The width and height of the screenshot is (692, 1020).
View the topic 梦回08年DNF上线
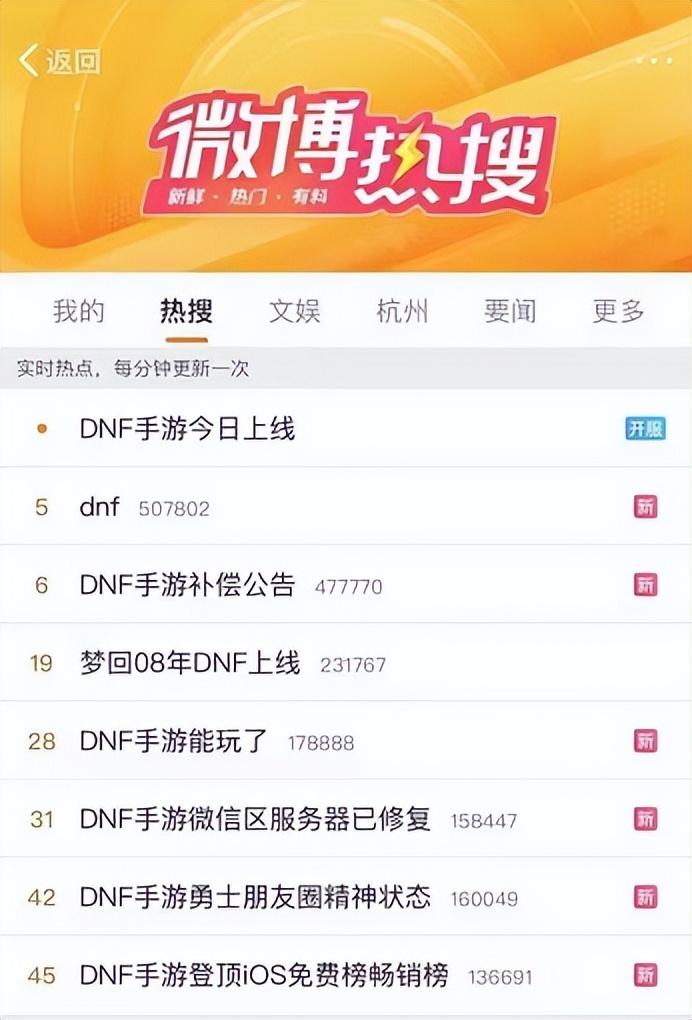tap(190, 663)
